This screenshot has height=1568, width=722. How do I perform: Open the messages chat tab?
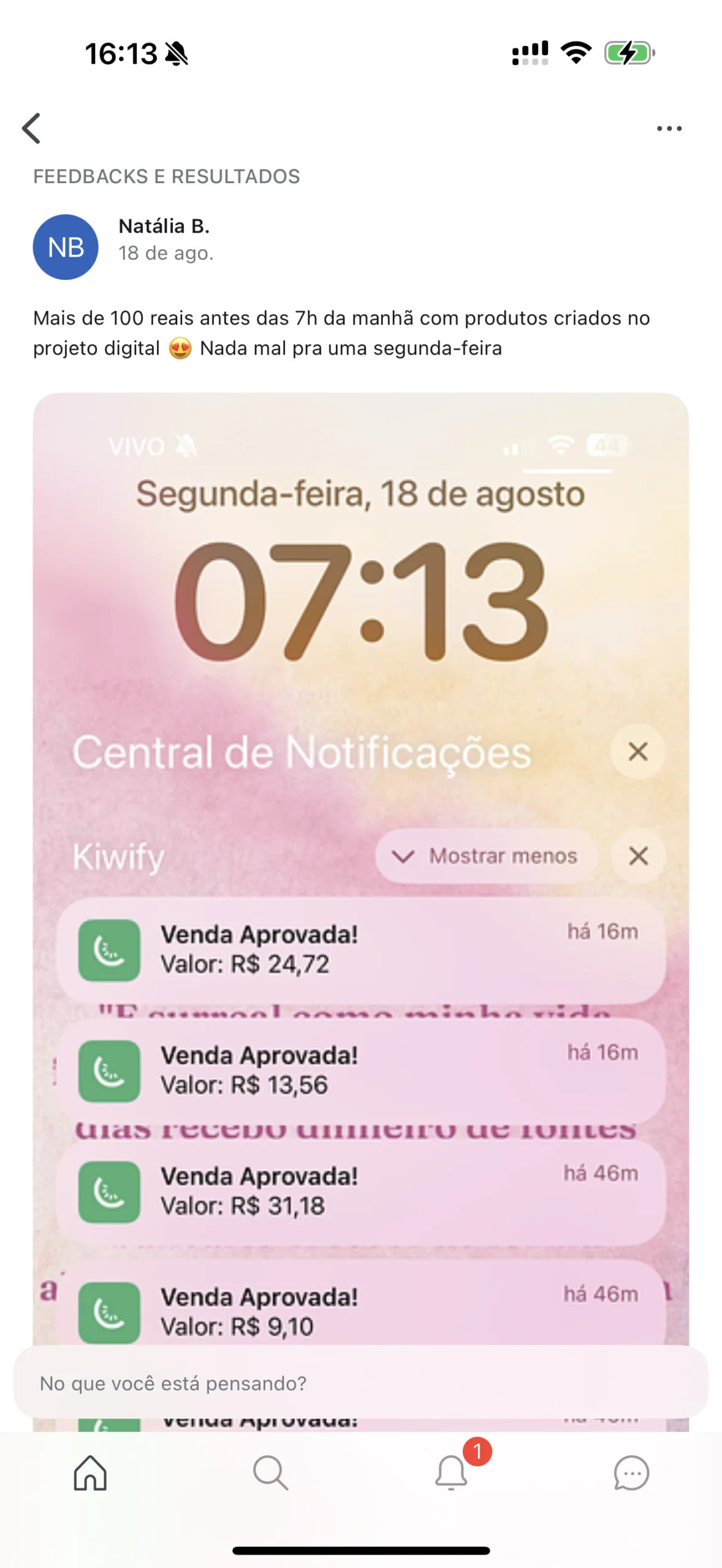coord(631,1472)
